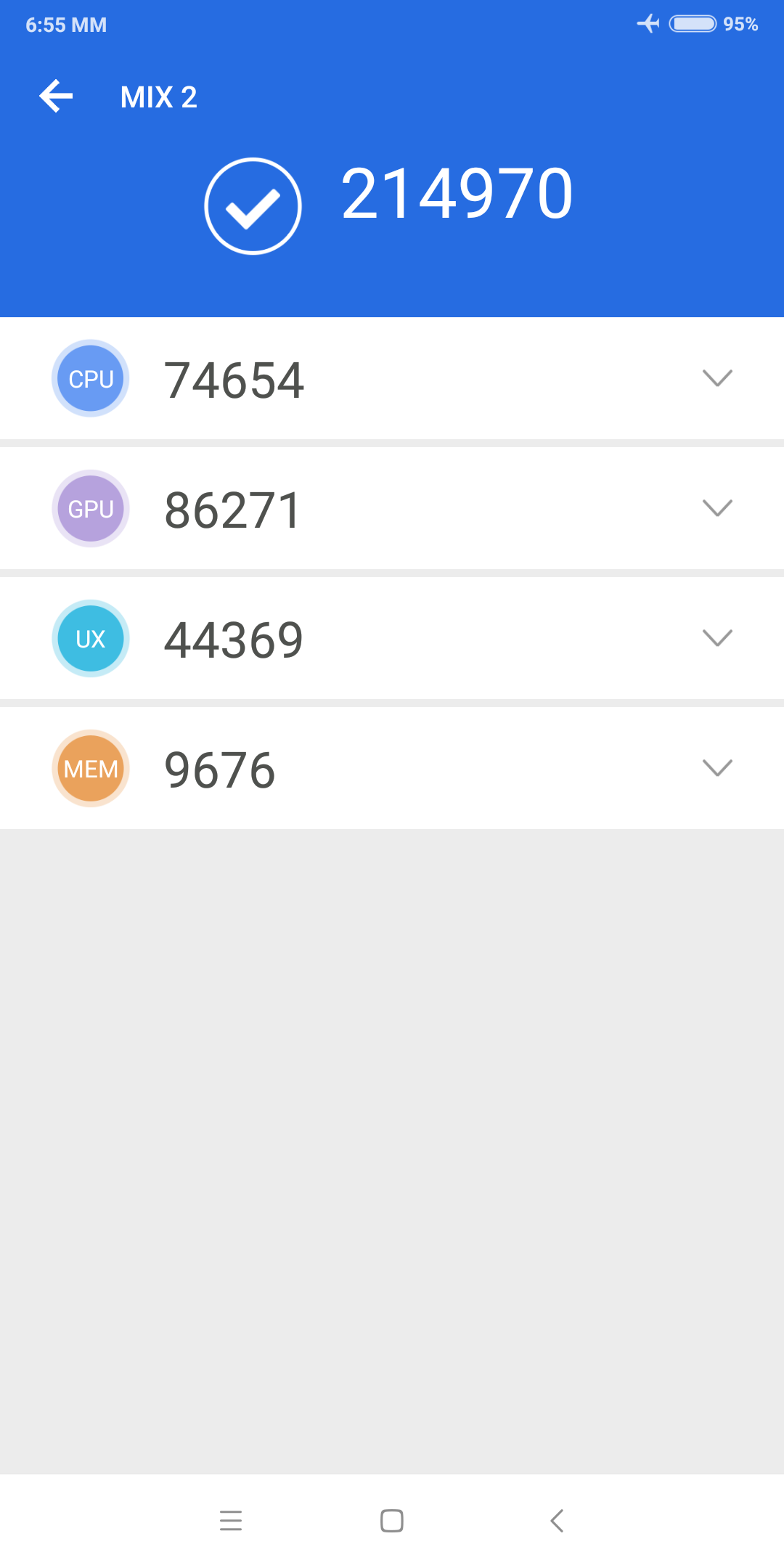This screenshot has width=784, height=1568.
Task: Expand the GPU score breakdown
Action: [717, 508]
